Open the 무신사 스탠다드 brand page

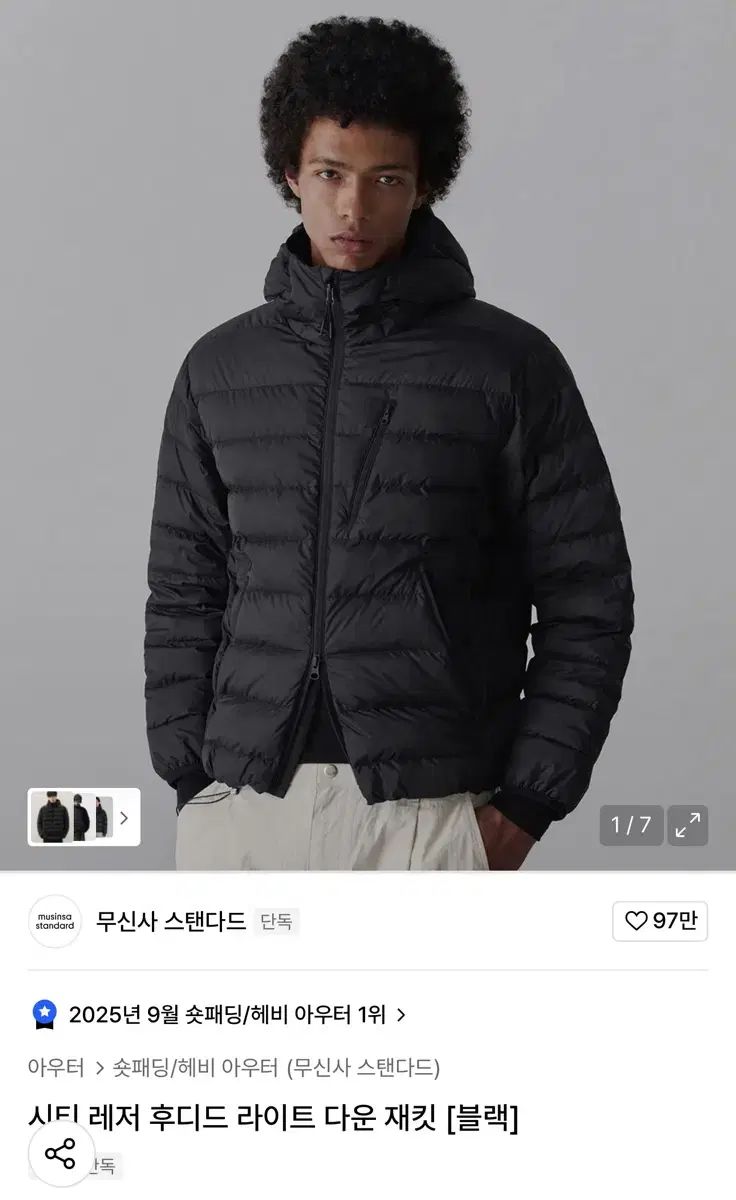point(170,921)
